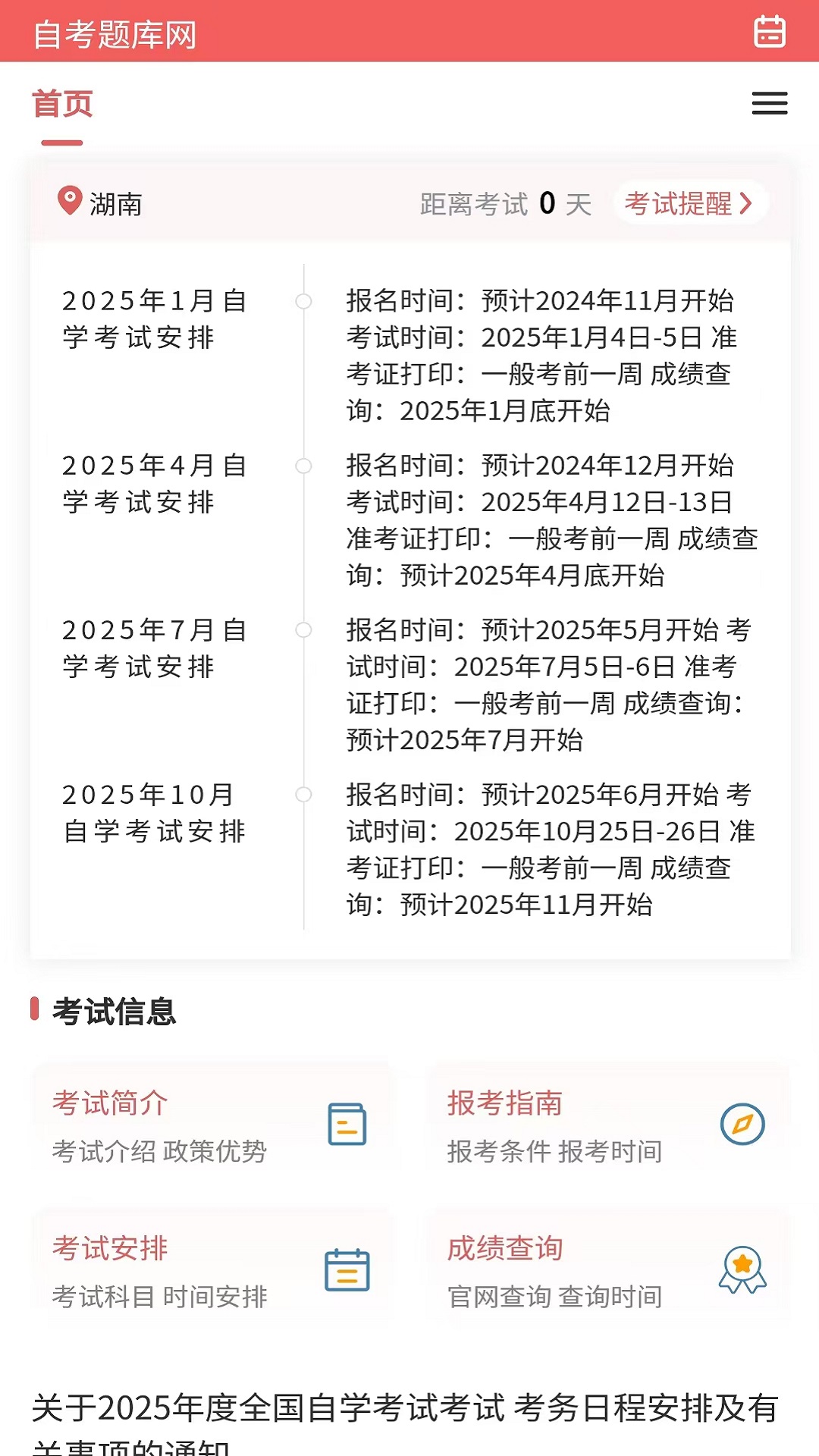Screen dimensions: 819x1456
Task: Read the 2025年度全国自学考试 notice
Action: click(406, 1418)
